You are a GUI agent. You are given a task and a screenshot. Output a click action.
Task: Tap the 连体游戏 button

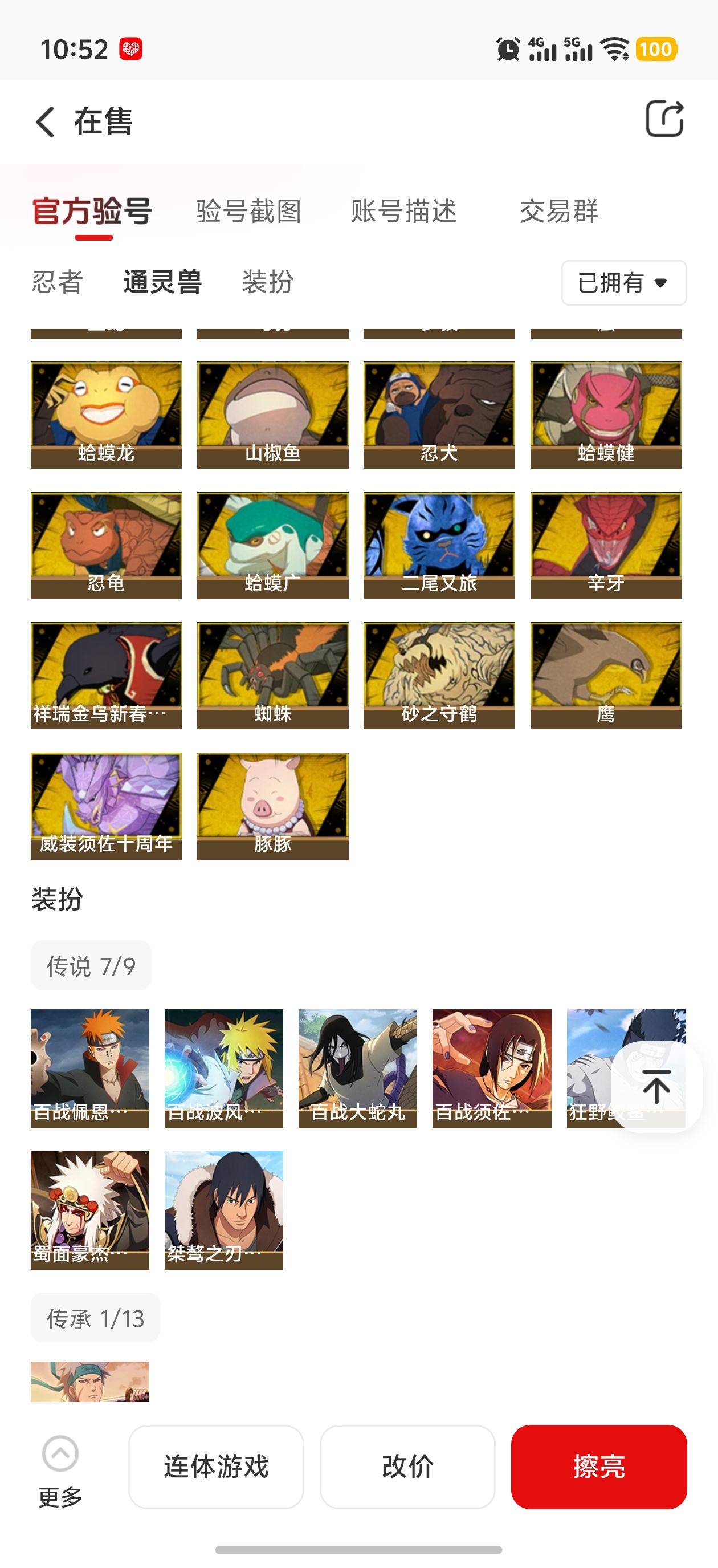(x=216, y=1467)
